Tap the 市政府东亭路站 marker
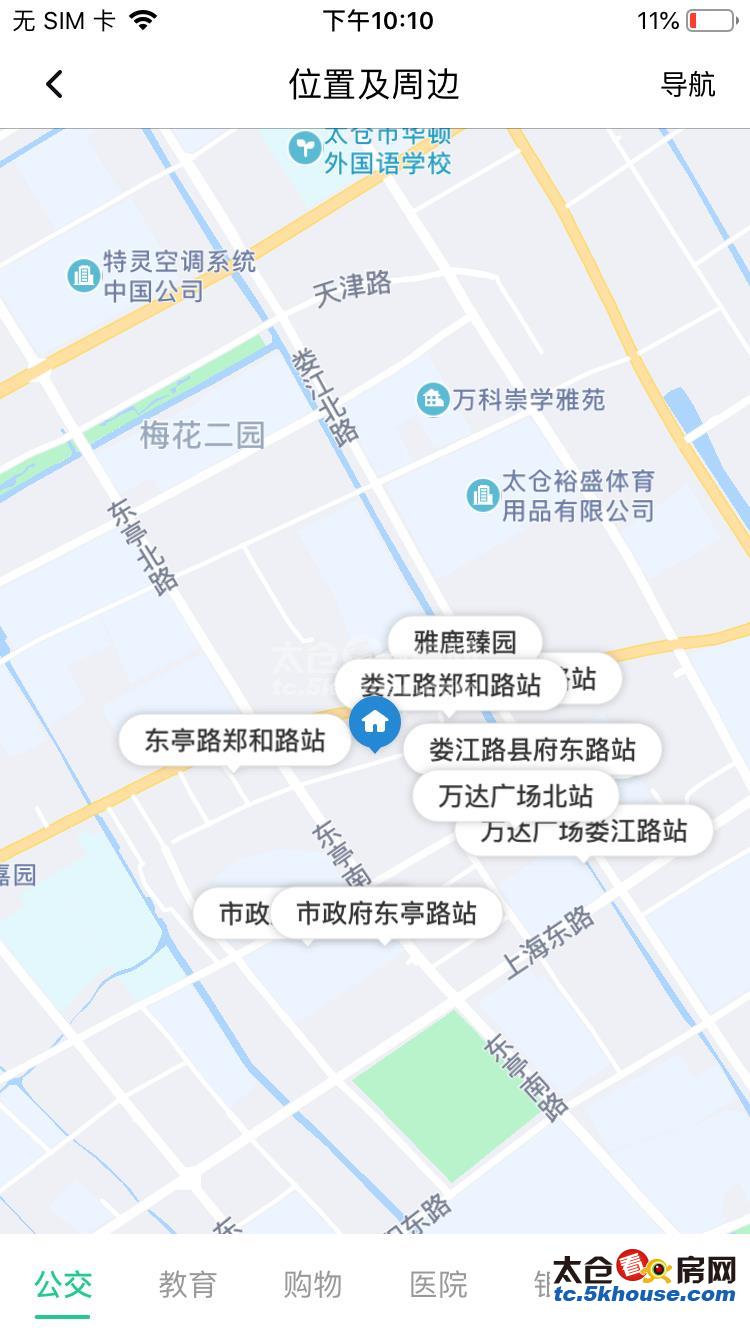 click(386, 913)
